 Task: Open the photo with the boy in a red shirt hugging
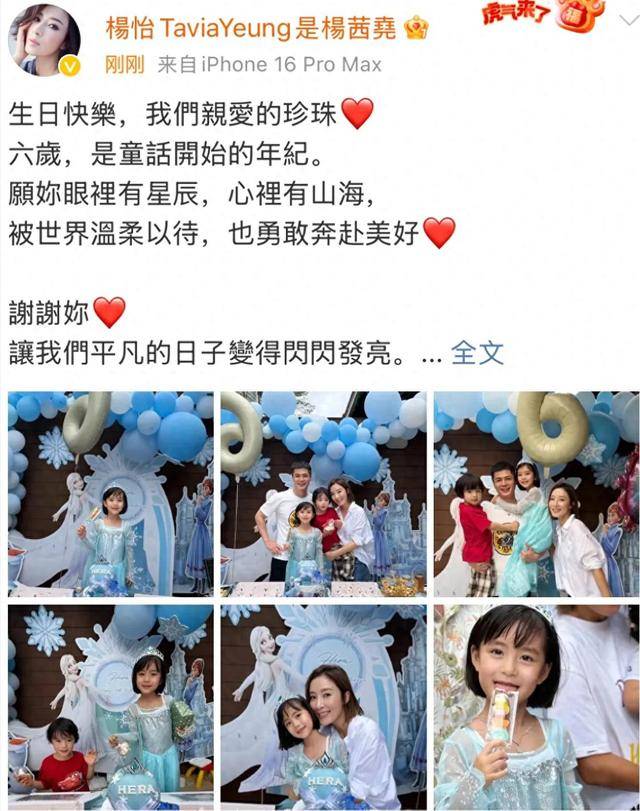point(536,493)
